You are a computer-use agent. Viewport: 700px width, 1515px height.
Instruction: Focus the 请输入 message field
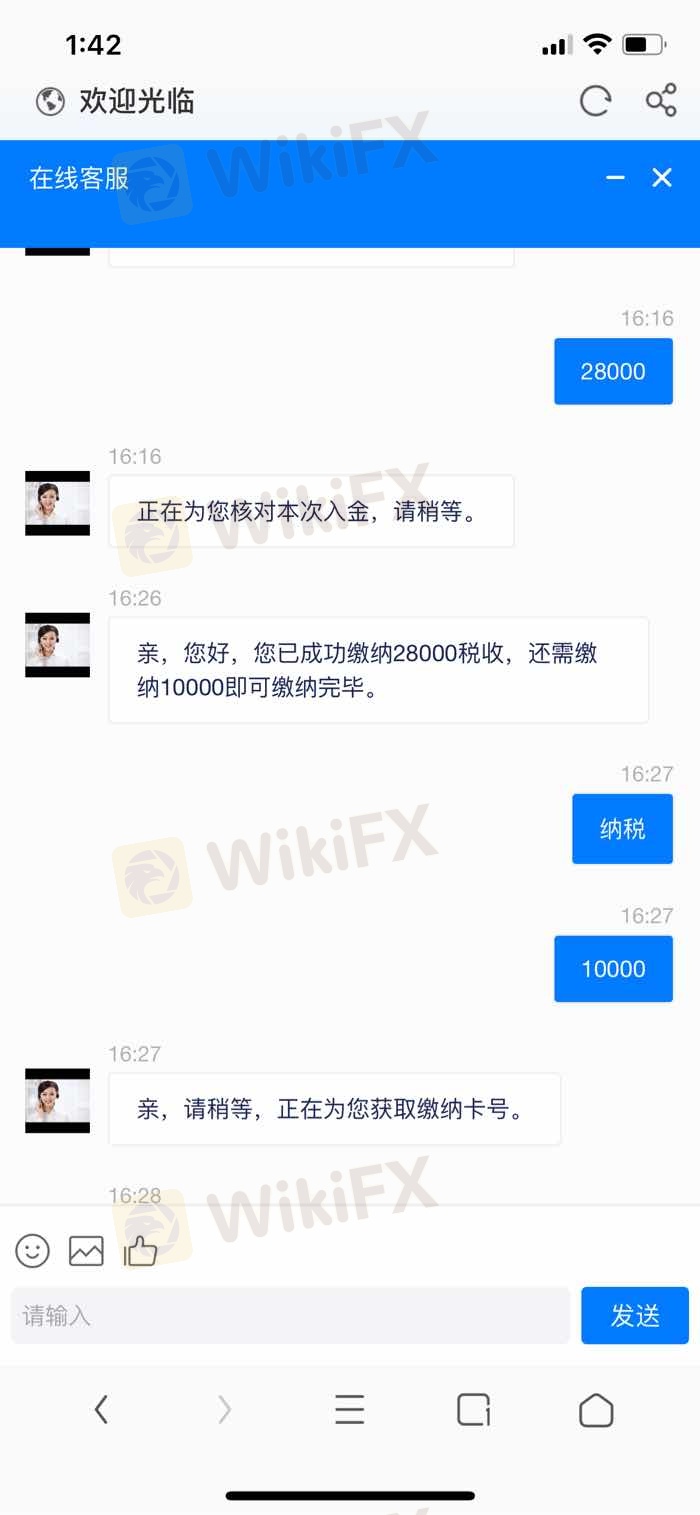coord(290,1315)
